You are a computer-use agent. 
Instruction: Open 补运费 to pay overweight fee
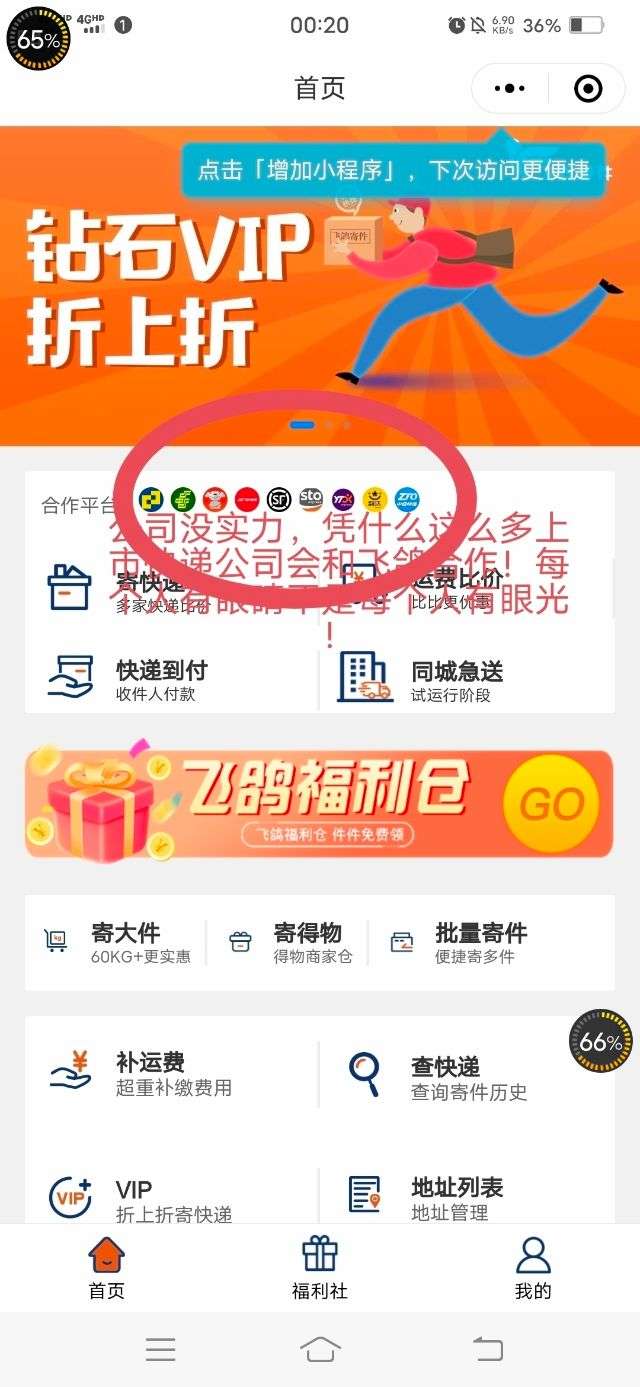tap(150, 1073)
